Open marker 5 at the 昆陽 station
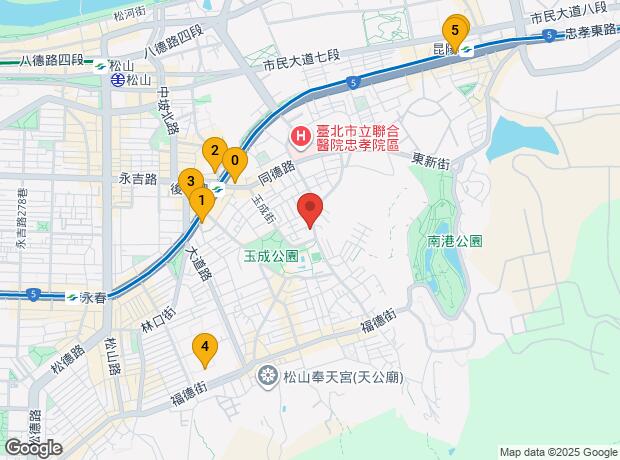Viewport: 620px width, 460px height. 455,34
